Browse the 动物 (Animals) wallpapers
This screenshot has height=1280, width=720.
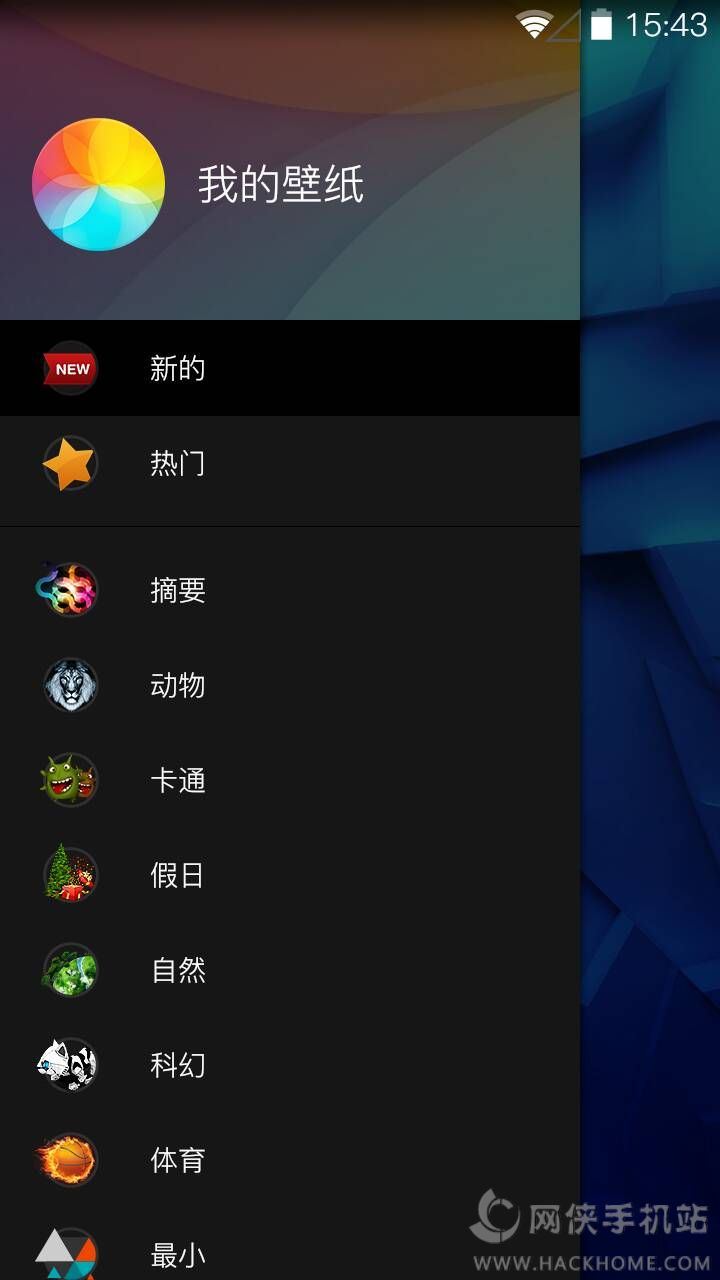178,685
